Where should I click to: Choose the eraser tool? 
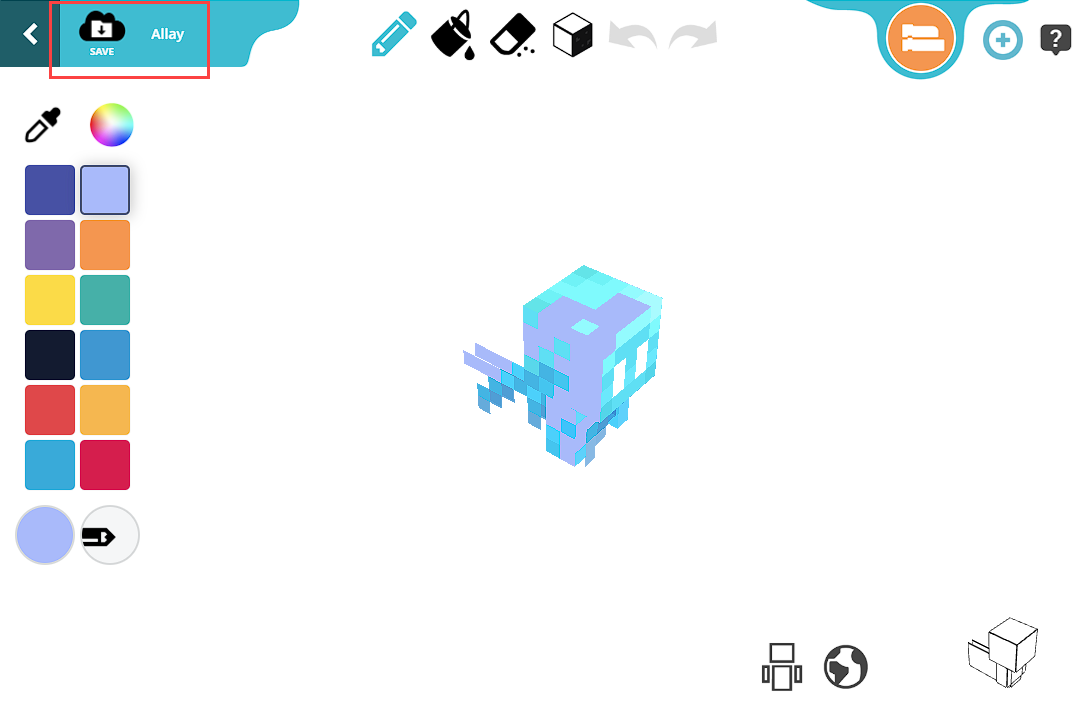pyautogui.click(x=514, y=36)
